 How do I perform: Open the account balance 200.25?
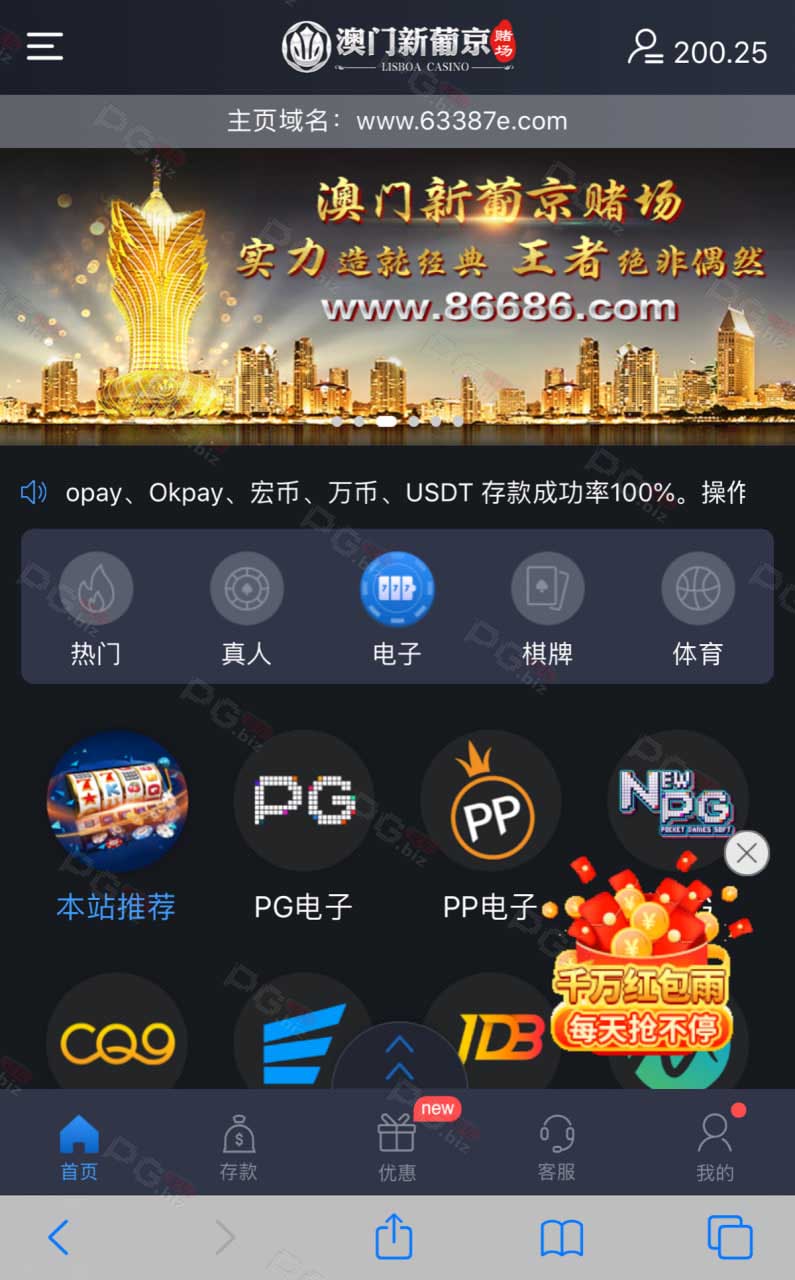click(698, 50)
